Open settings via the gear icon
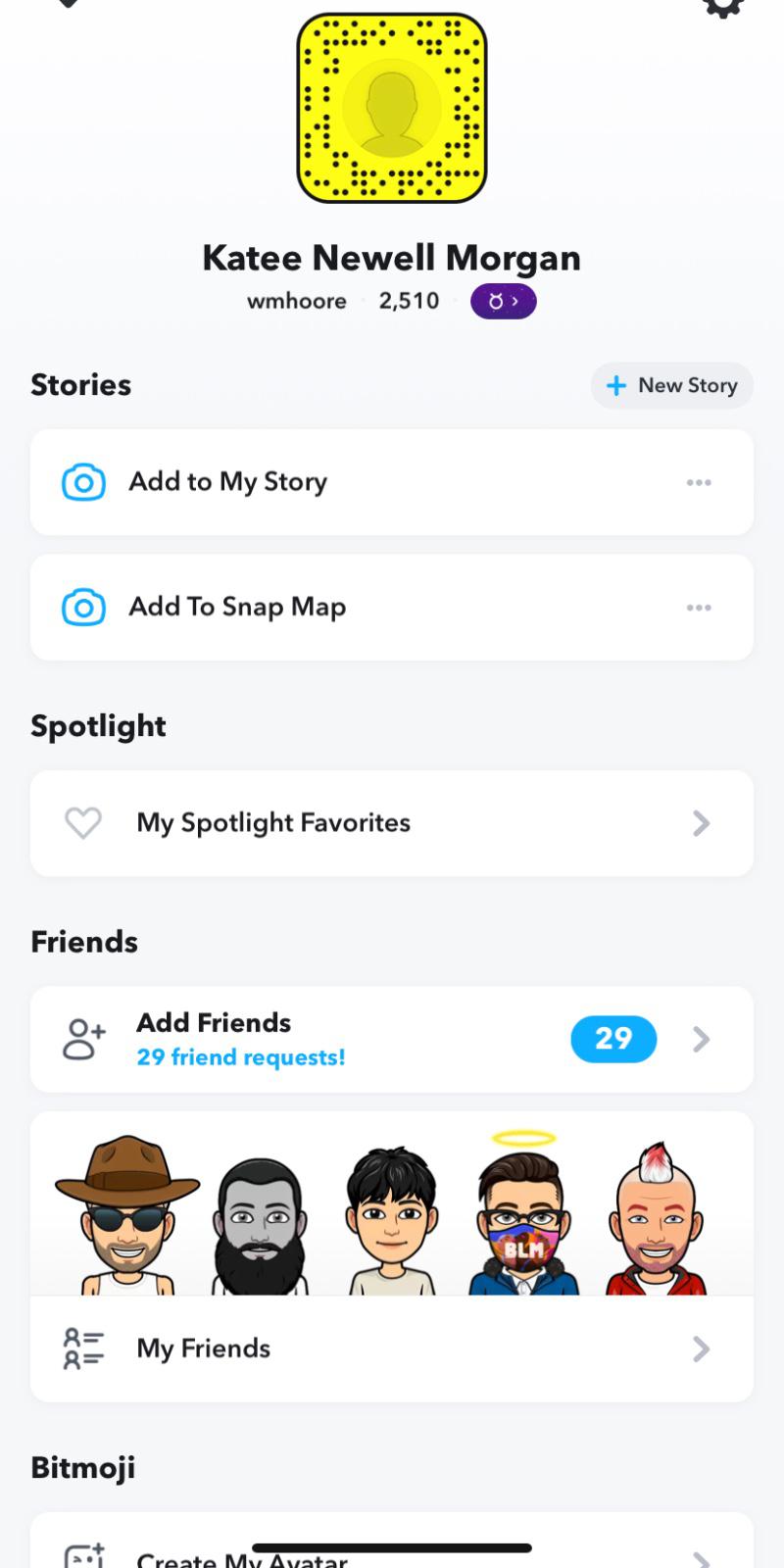The image size is (784, 1568). pyautogui.click(x=723, y=8)
